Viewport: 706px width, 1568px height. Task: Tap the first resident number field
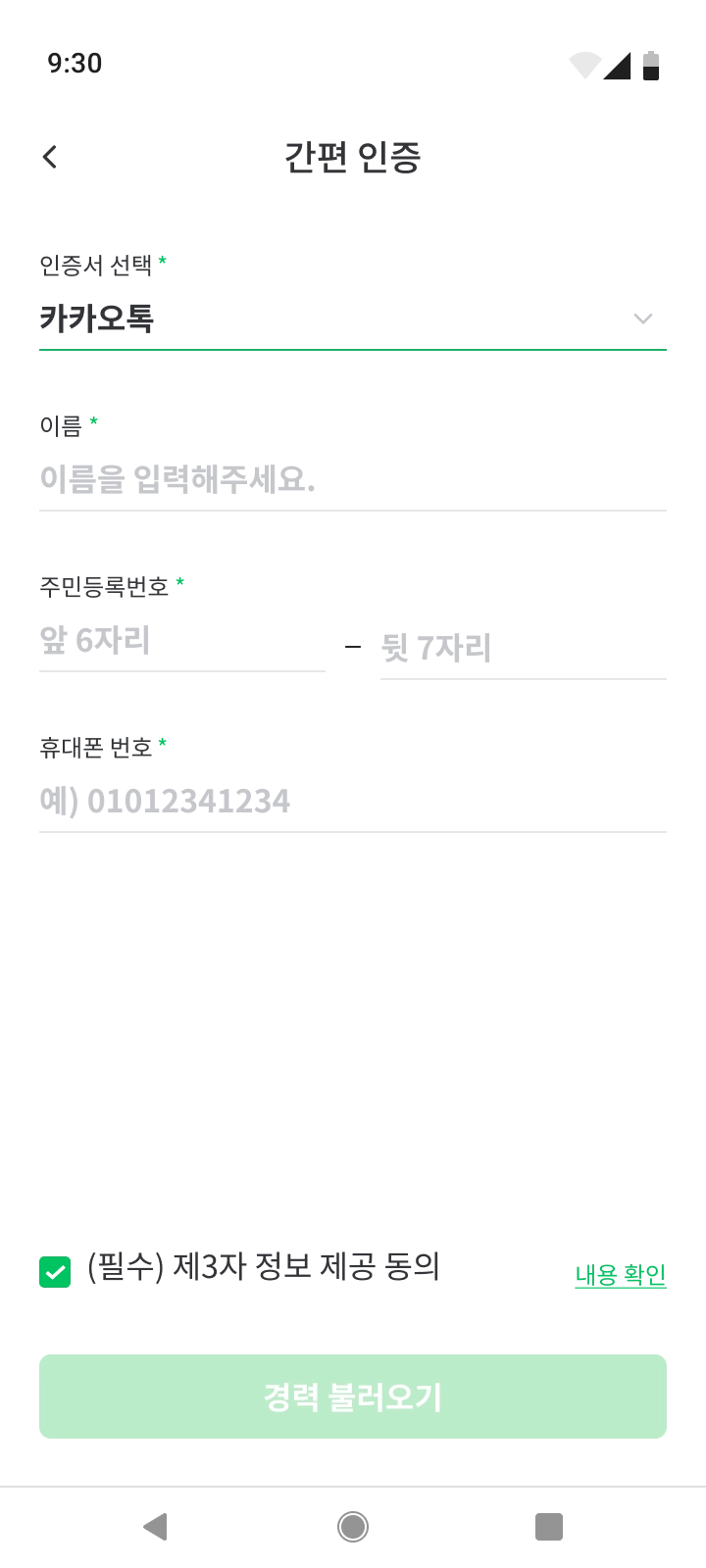(x=184, y=641)
